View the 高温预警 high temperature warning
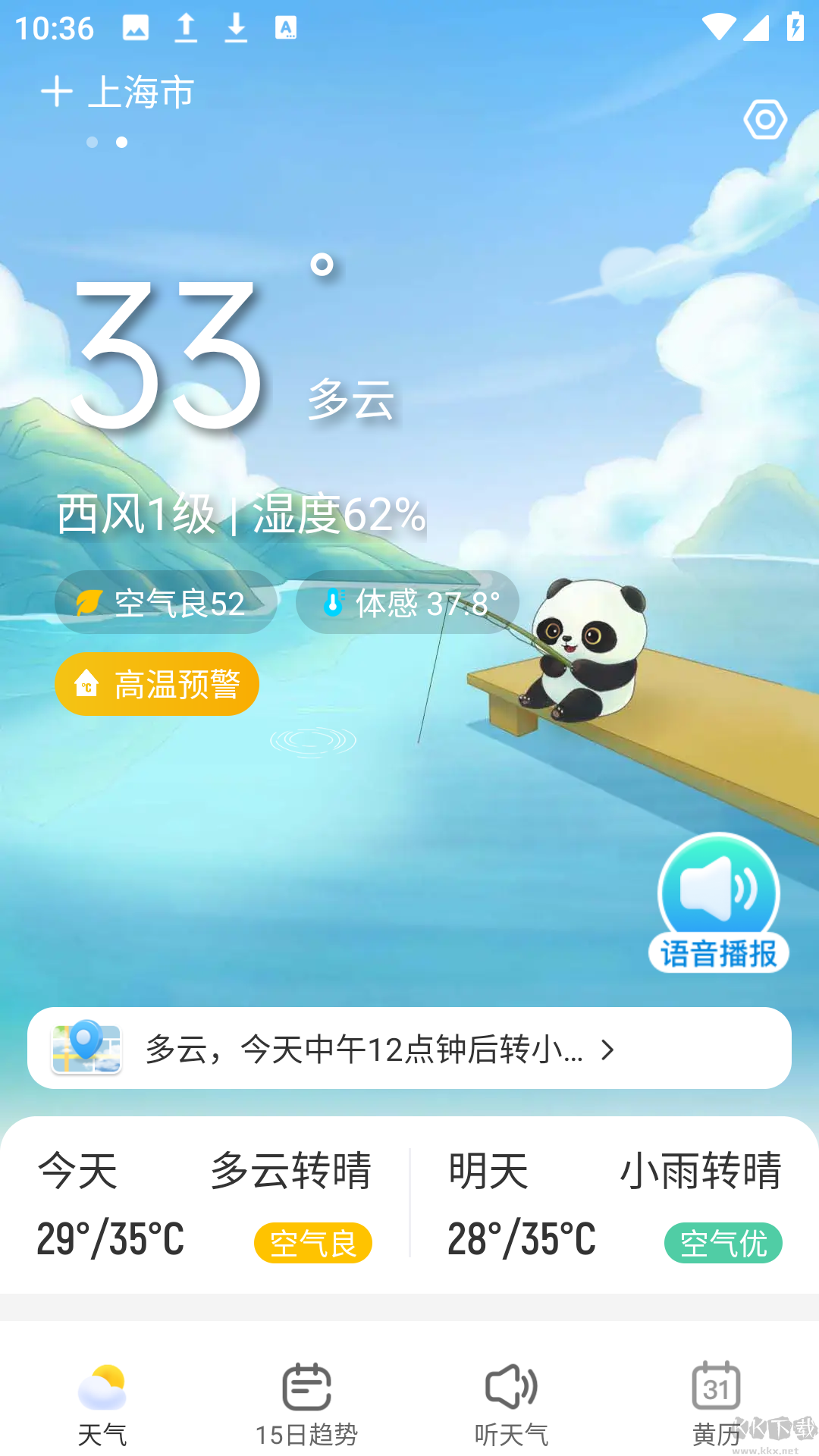819x1456 pixels. click(x=157, y=684)
